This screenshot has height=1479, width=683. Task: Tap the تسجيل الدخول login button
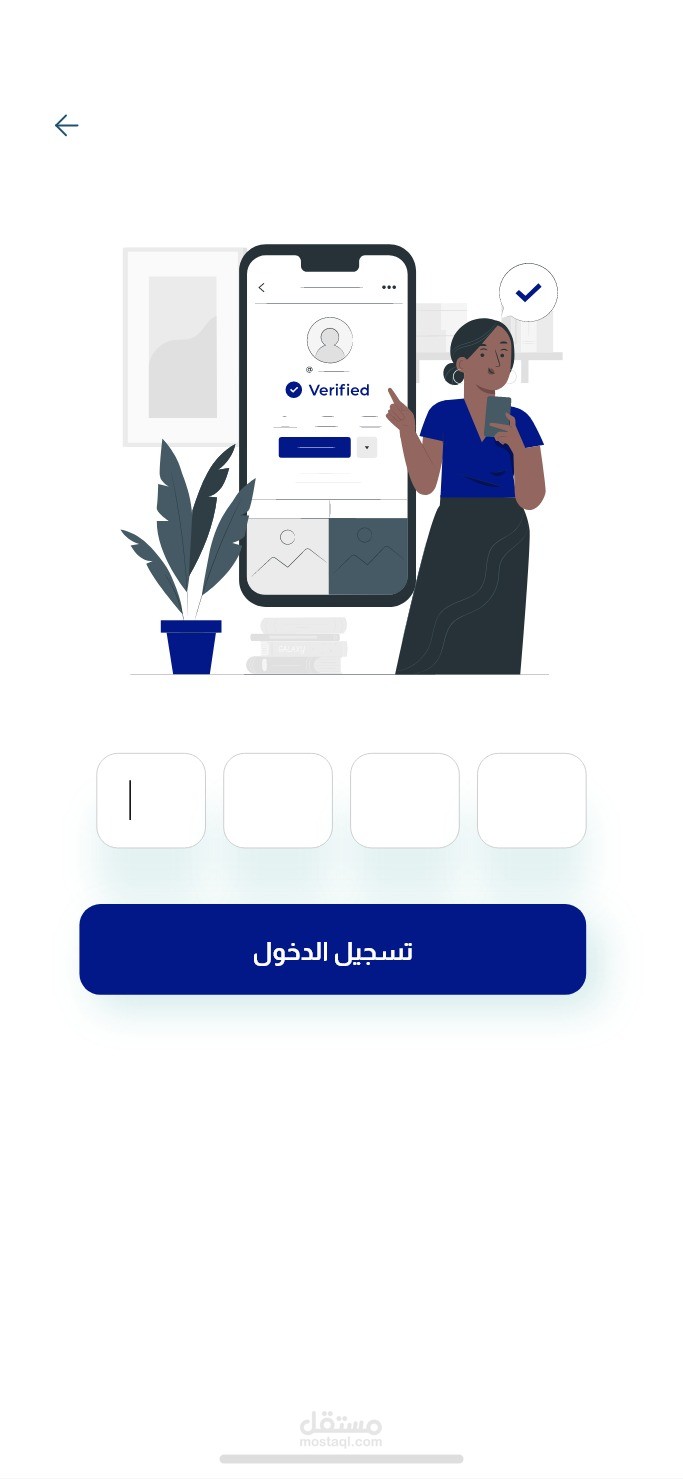(x=332, y=950)
